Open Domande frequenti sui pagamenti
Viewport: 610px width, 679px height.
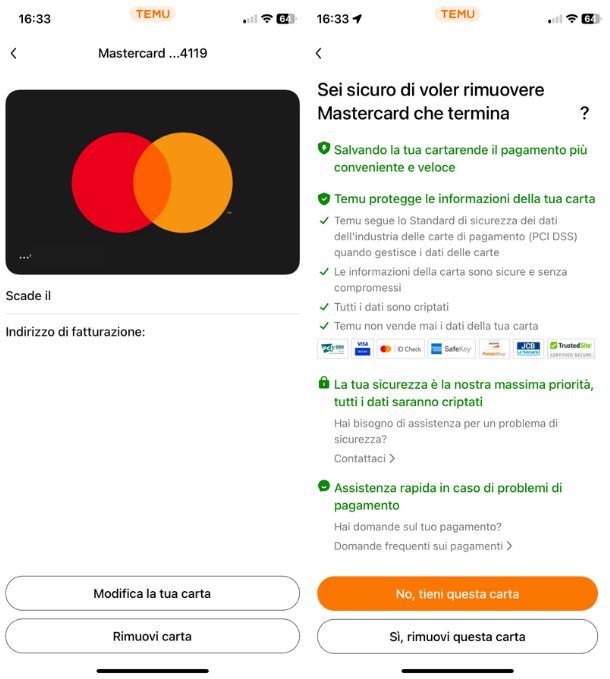pyautogui.click(x=422, y=546)
